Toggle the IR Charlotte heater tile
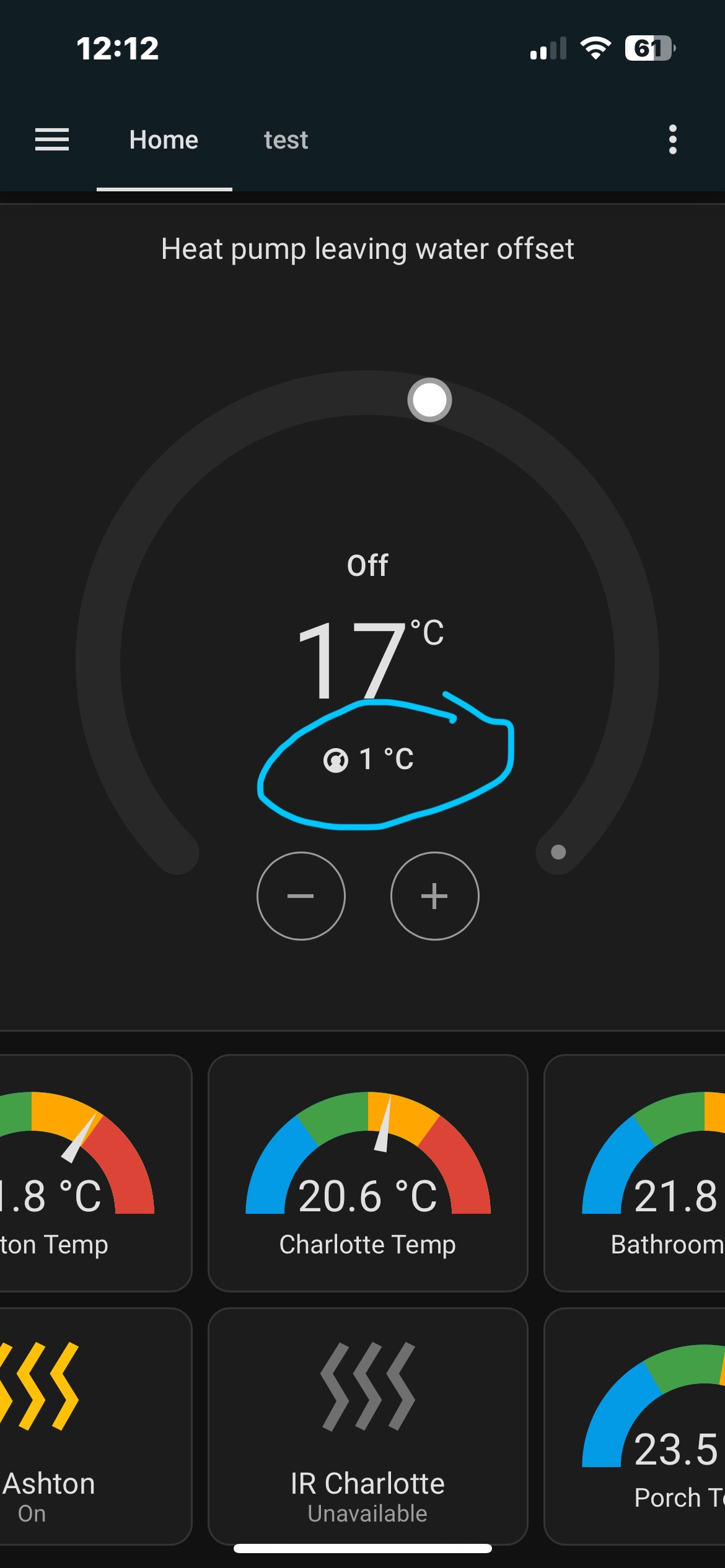Viewport: 725px width, 1568px height. point(367,1424)
